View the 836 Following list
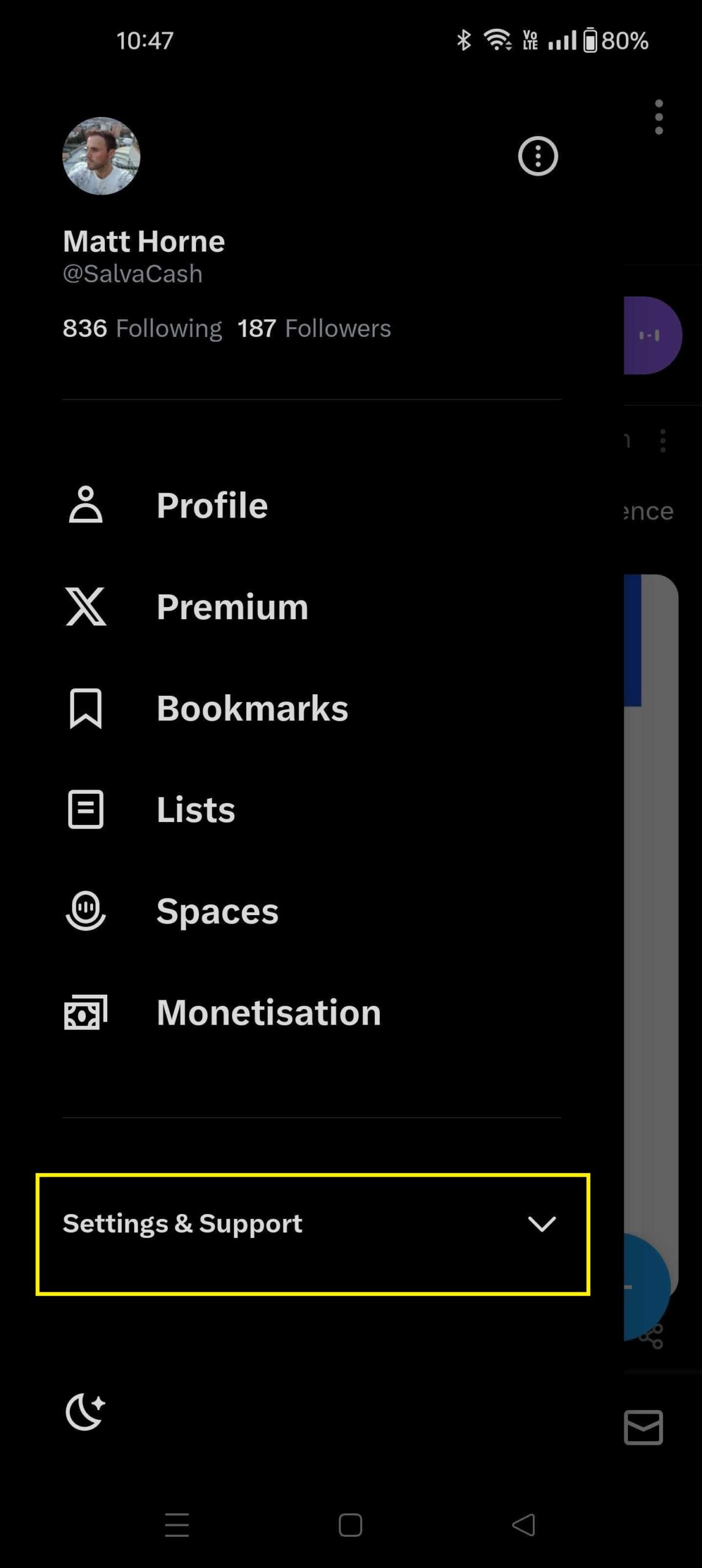This screenshot has width=702, height=1568. (142, 328)
